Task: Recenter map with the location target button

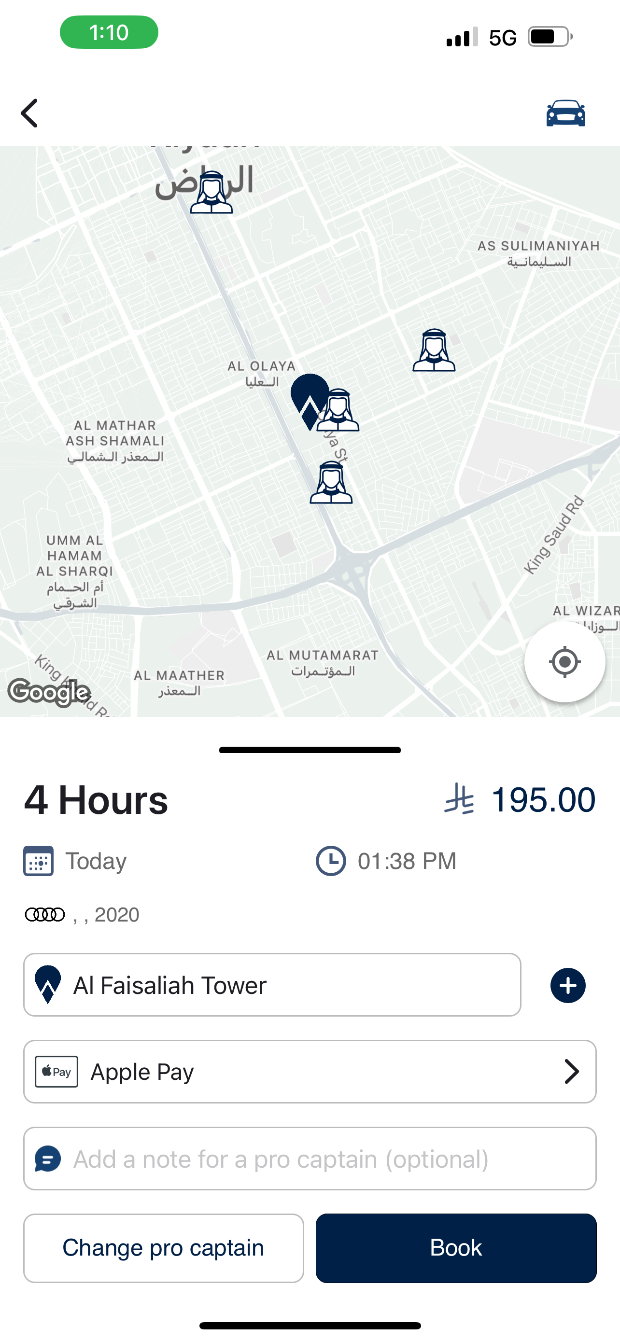Action: pos(565,662)
